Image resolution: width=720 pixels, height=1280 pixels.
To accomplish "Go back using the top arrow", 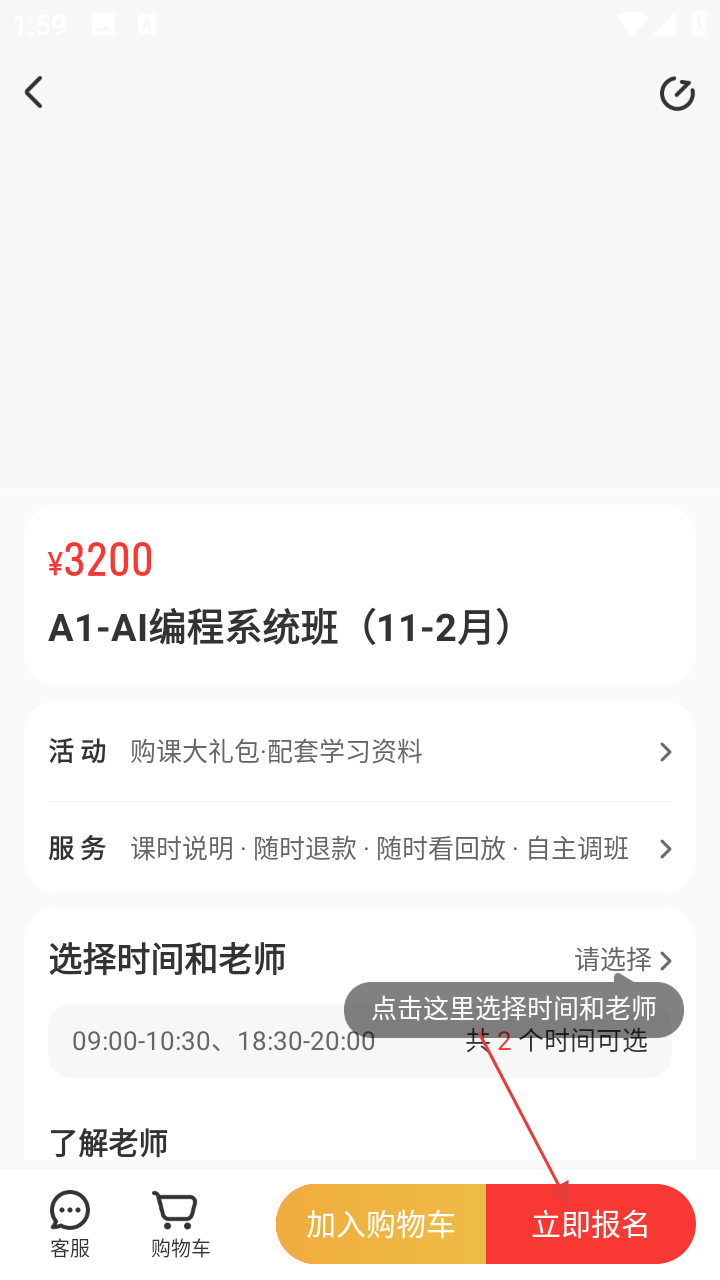I will (34, 93).
